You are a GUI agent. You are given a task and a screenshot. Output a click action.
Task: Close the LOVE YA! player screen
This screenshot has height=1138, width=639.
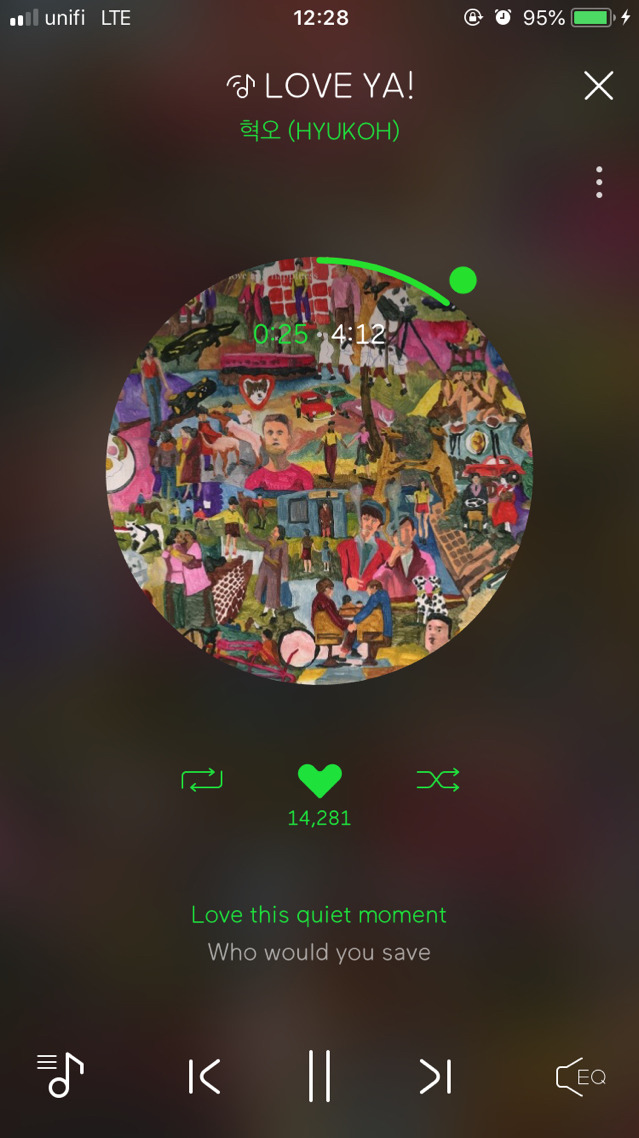598,87
